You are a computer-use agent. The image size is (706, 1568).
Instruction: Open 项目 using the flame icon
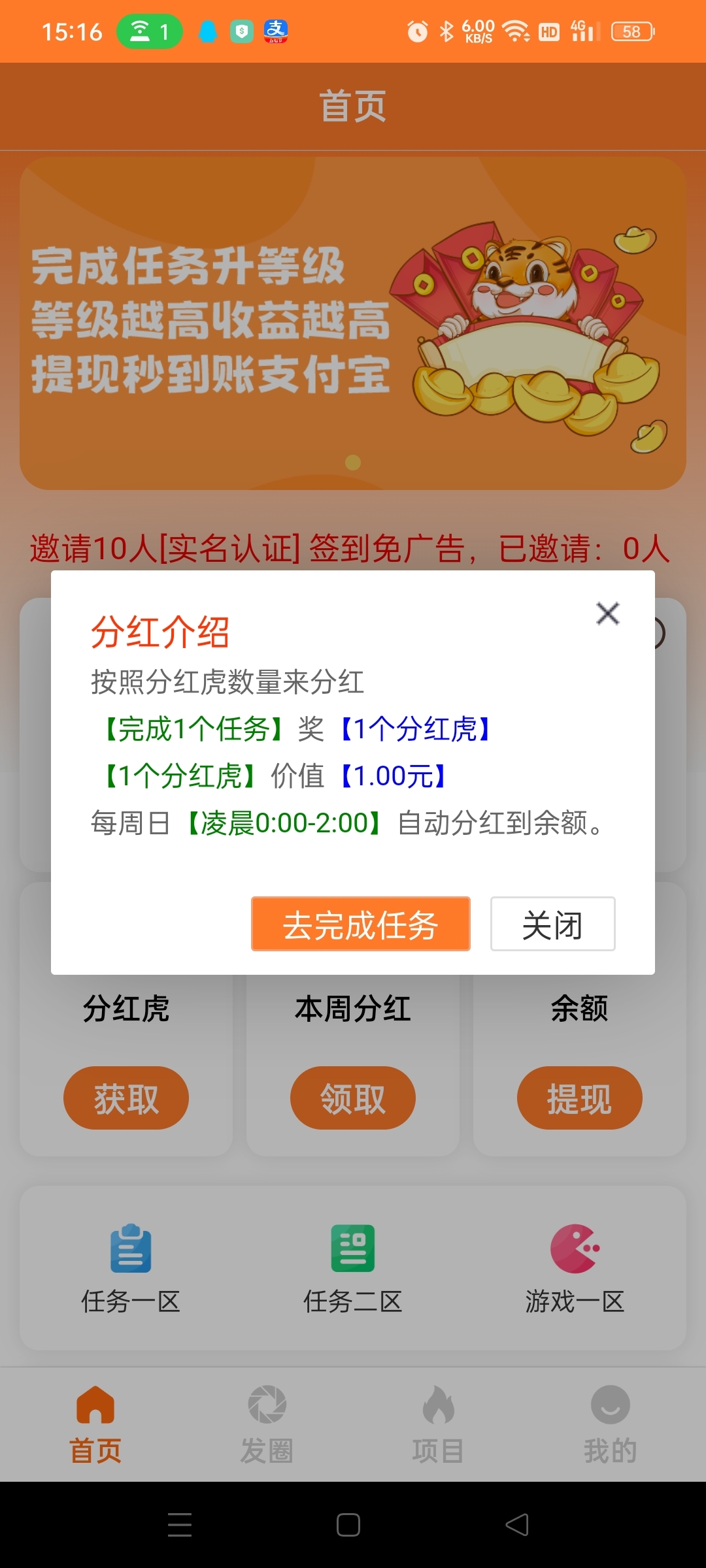point(438,1406)
